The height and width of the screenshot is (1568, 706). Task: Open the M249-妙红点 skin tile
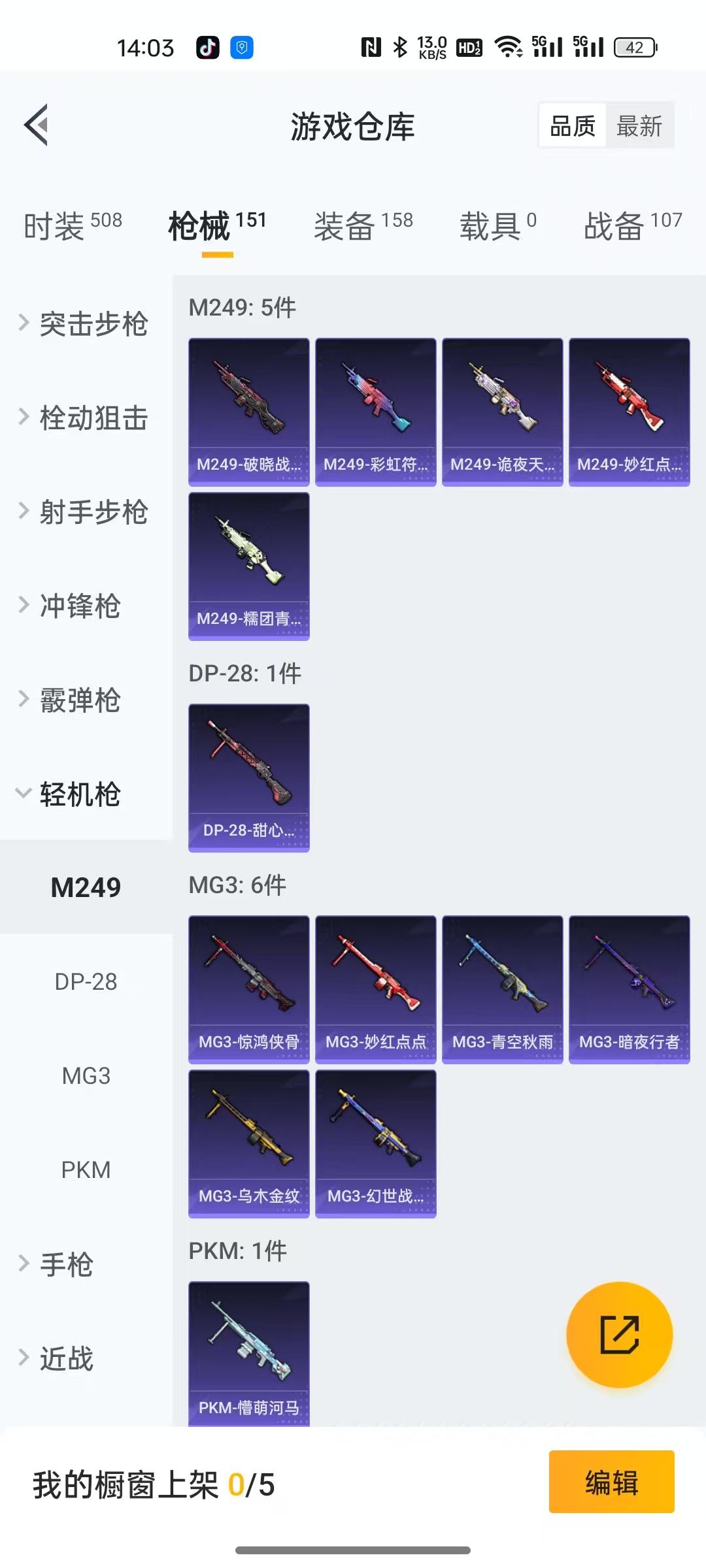coord(629,412)
